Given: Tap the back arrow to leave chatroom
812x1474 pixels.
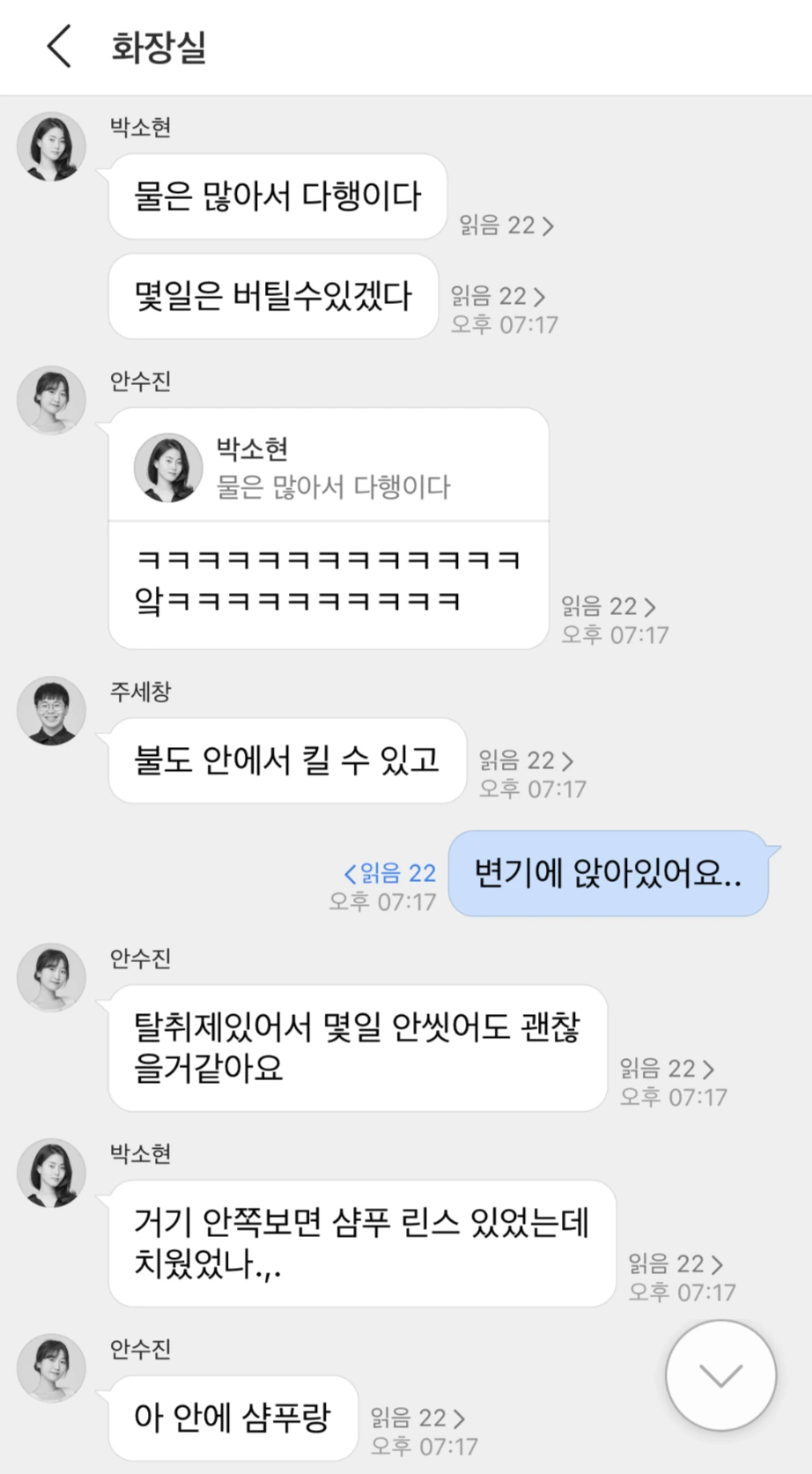Looking at the screenshot, I should click(55, 46).
